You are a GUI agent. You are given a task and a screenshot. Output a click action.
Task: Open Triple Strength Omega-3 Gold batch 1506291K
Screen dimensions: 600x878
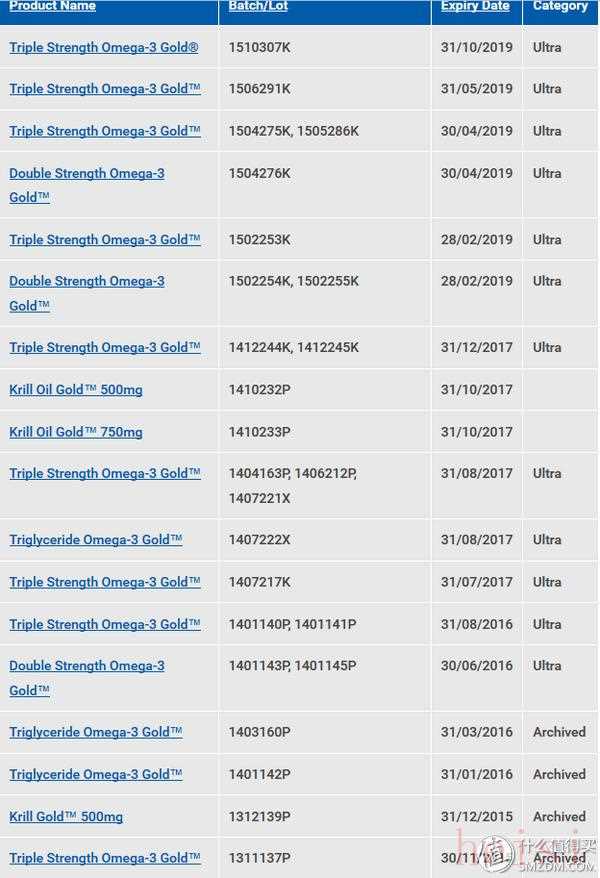(105, 89)
